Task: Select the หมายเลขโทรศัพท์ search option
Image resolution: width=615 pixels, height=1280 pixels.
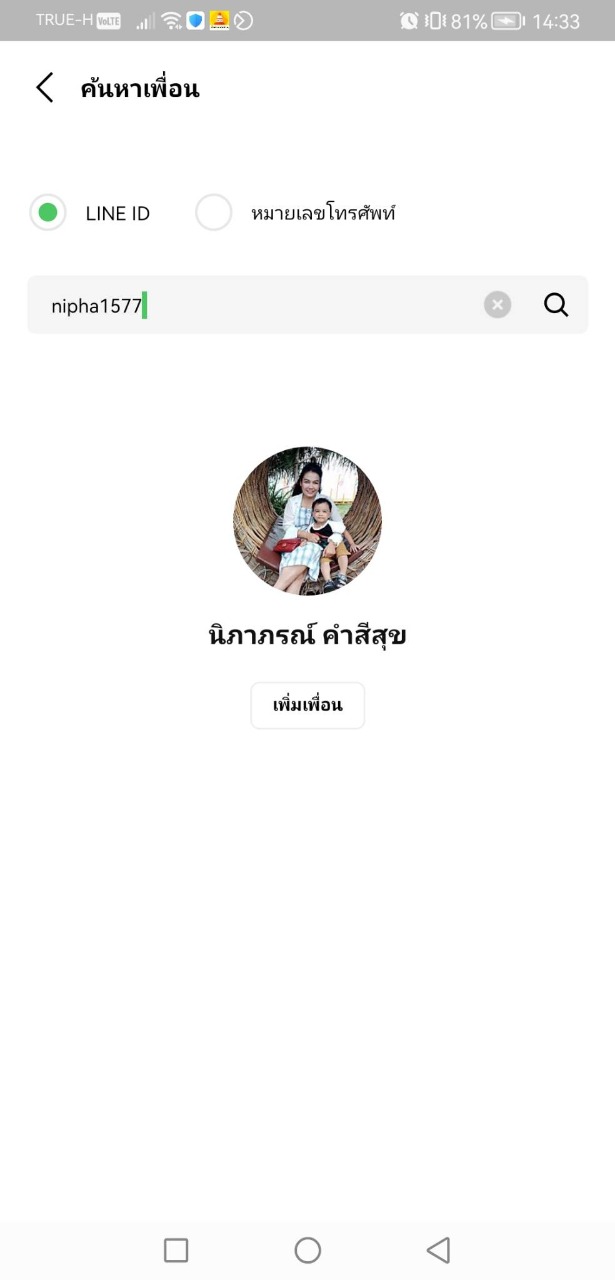Action: coord(214,212)
